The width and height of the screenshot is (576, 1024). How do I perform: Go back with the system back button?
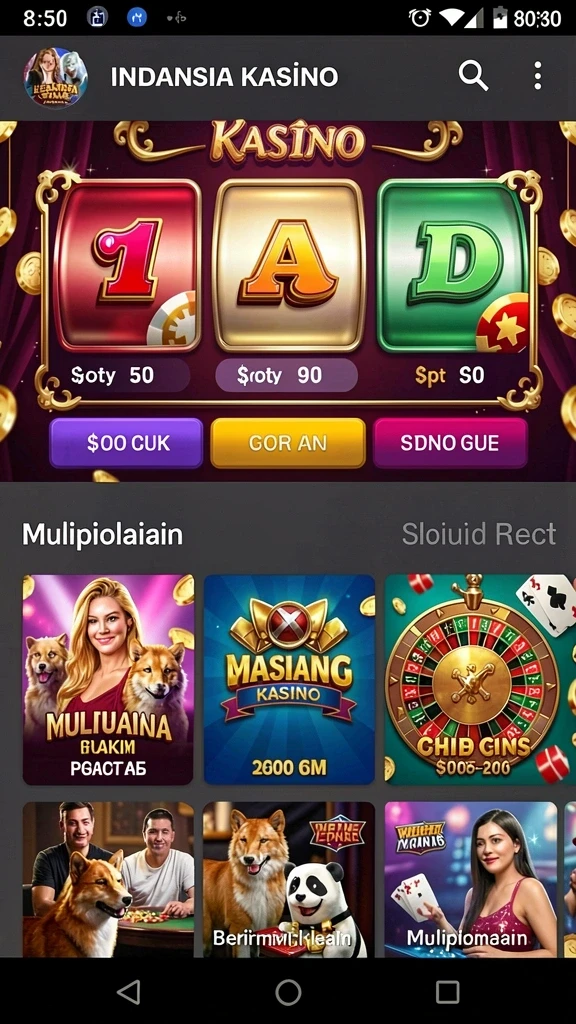pos(129,992)
